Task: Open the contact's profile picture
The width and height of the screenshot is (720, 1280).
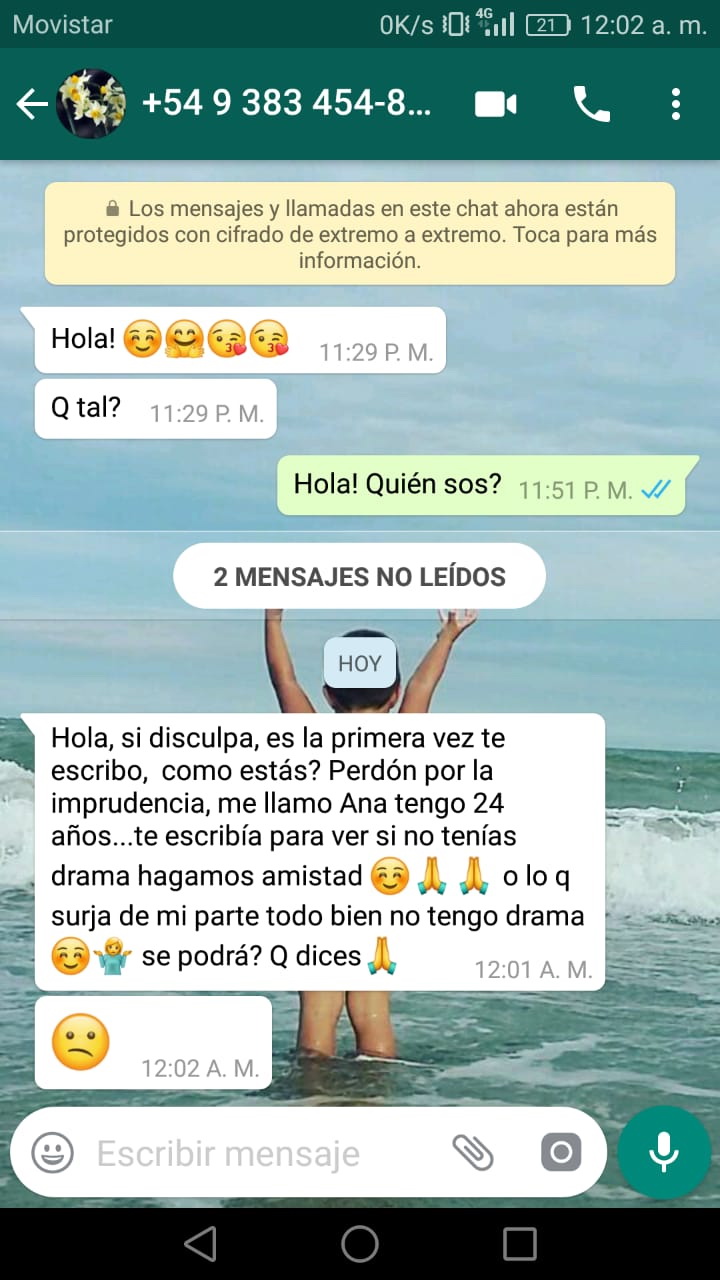Action: pos(91,104)
